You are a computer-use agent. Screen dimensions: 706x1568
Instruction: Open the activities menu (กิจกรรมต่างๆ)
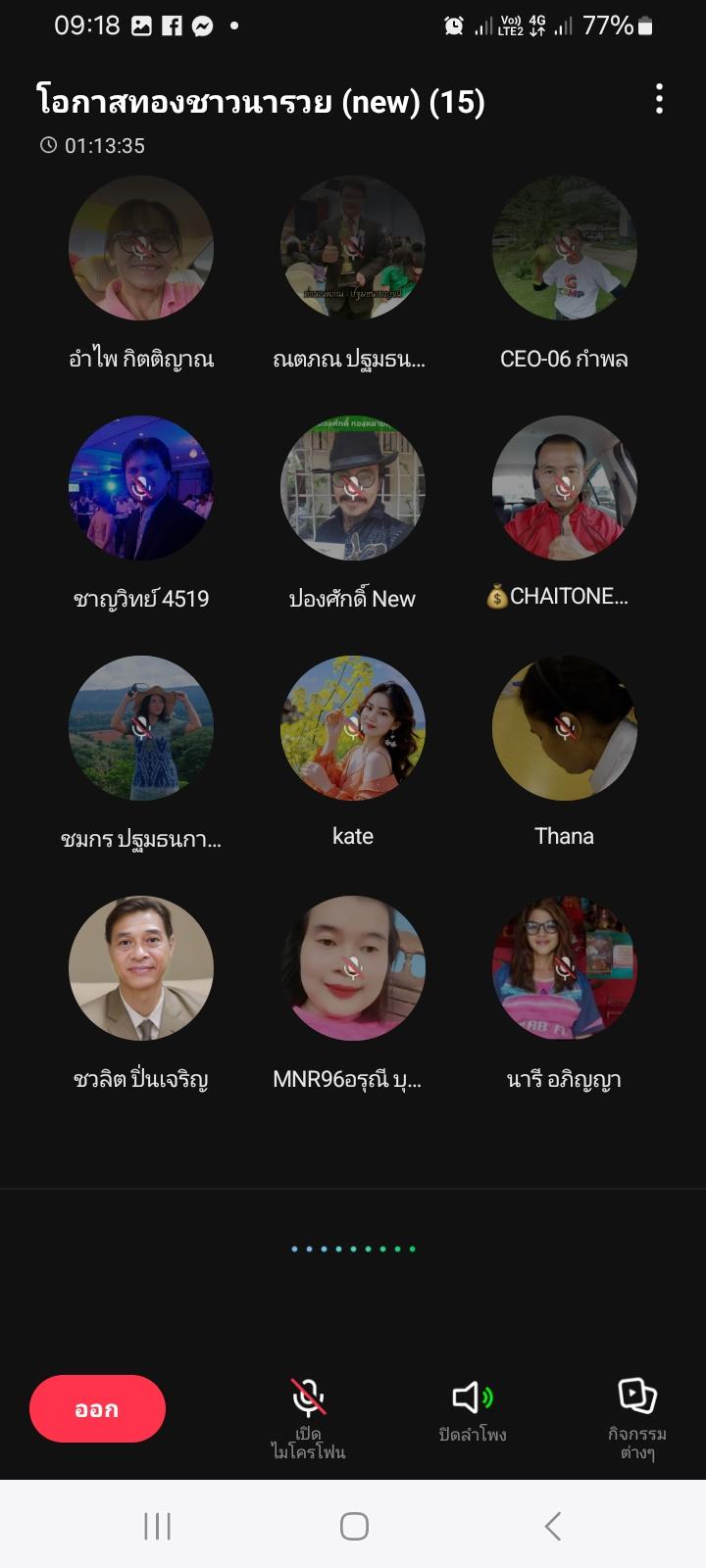tap(637, 1417)
